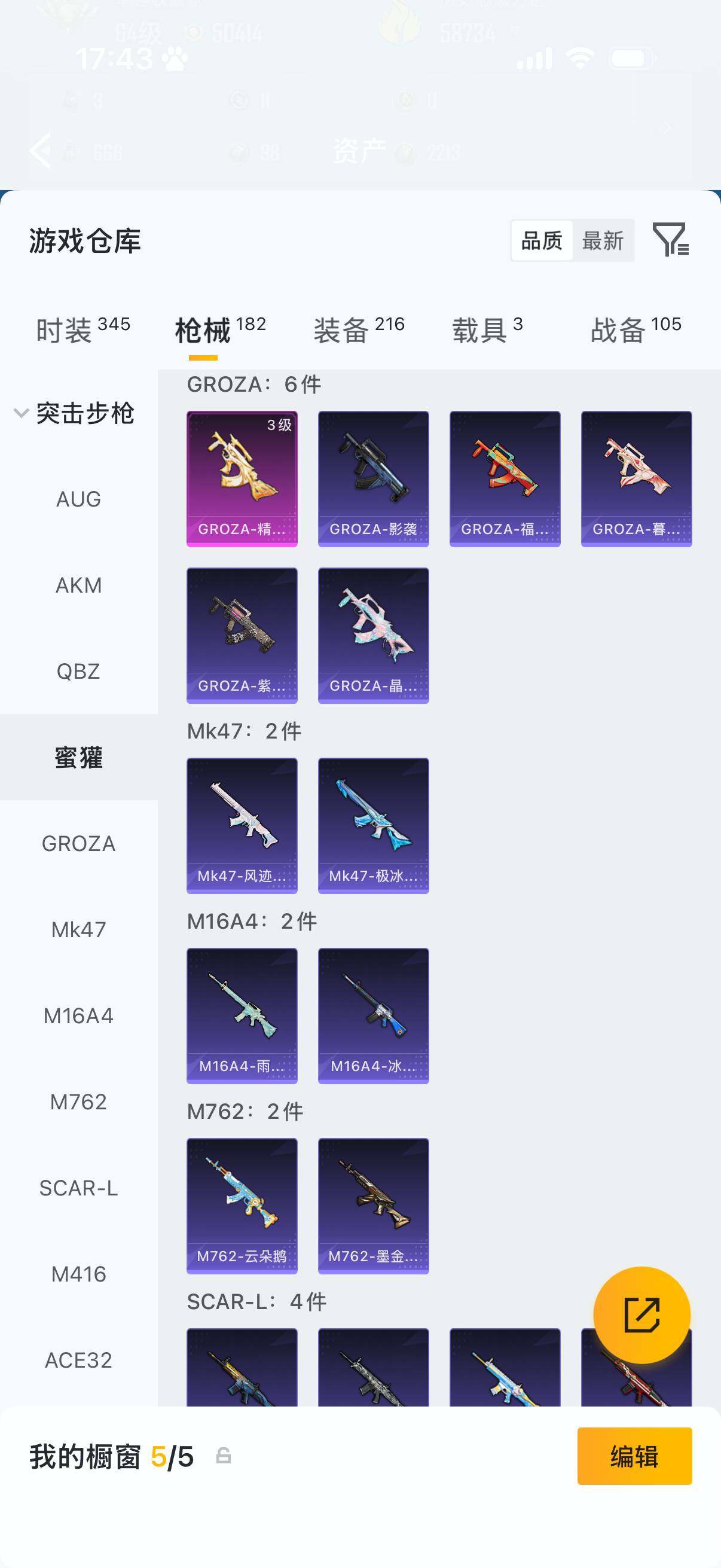This screenshot has width=721, height=1568.
Task: Select M416 in the sidebar
Action: 78,1274
